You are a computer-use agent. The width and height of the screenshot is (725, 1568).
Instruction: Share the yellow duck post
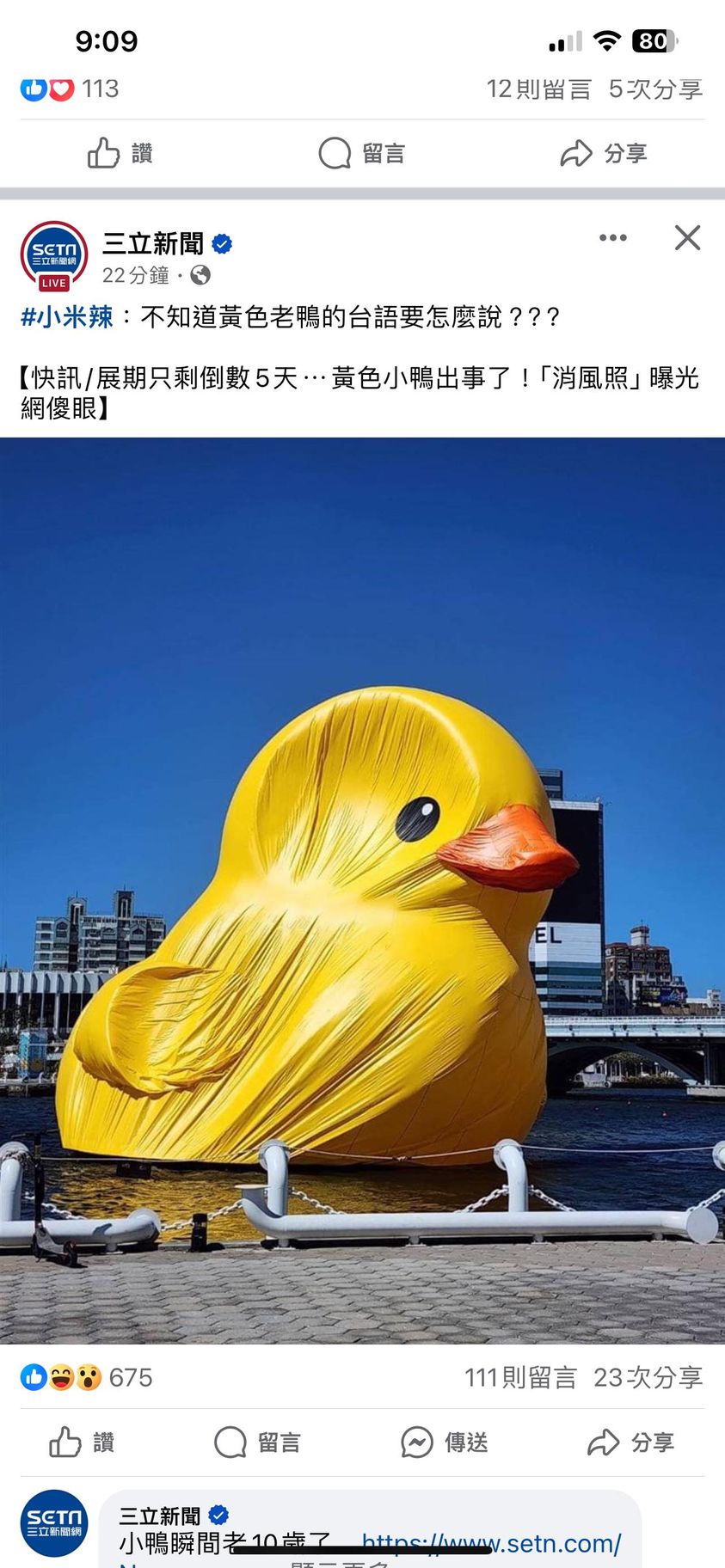[630, 1442]
